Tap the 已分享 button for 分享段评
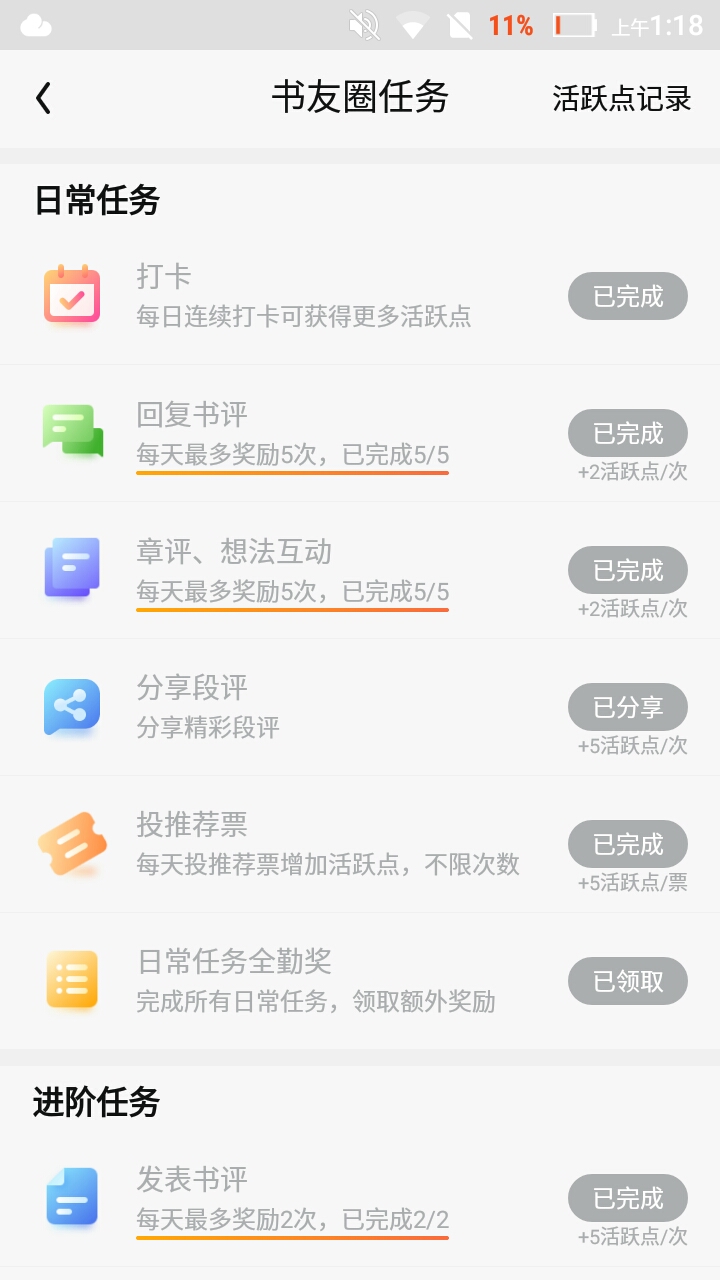The height and width of the screenshot is (1280, 720). (x=628, y=707)
